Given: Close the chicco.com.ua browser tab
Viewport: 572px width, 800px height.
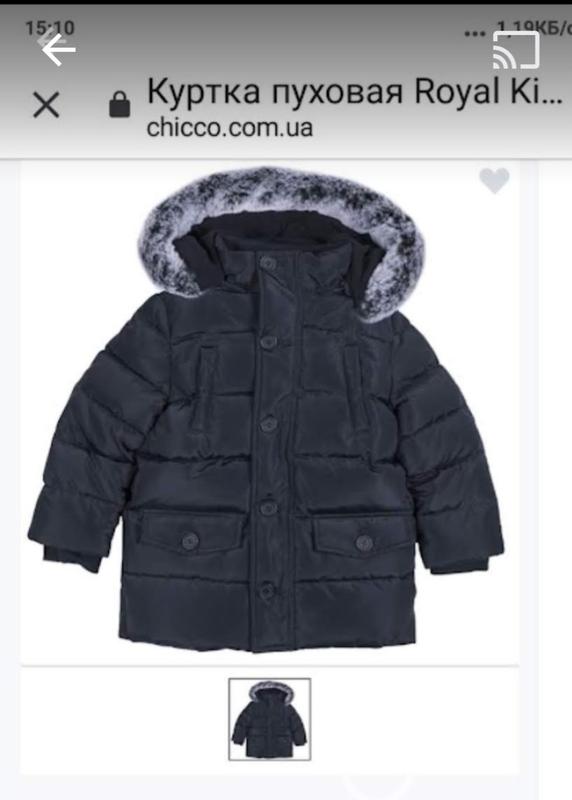Looking at the screenshot, I should tap(46, 105).
